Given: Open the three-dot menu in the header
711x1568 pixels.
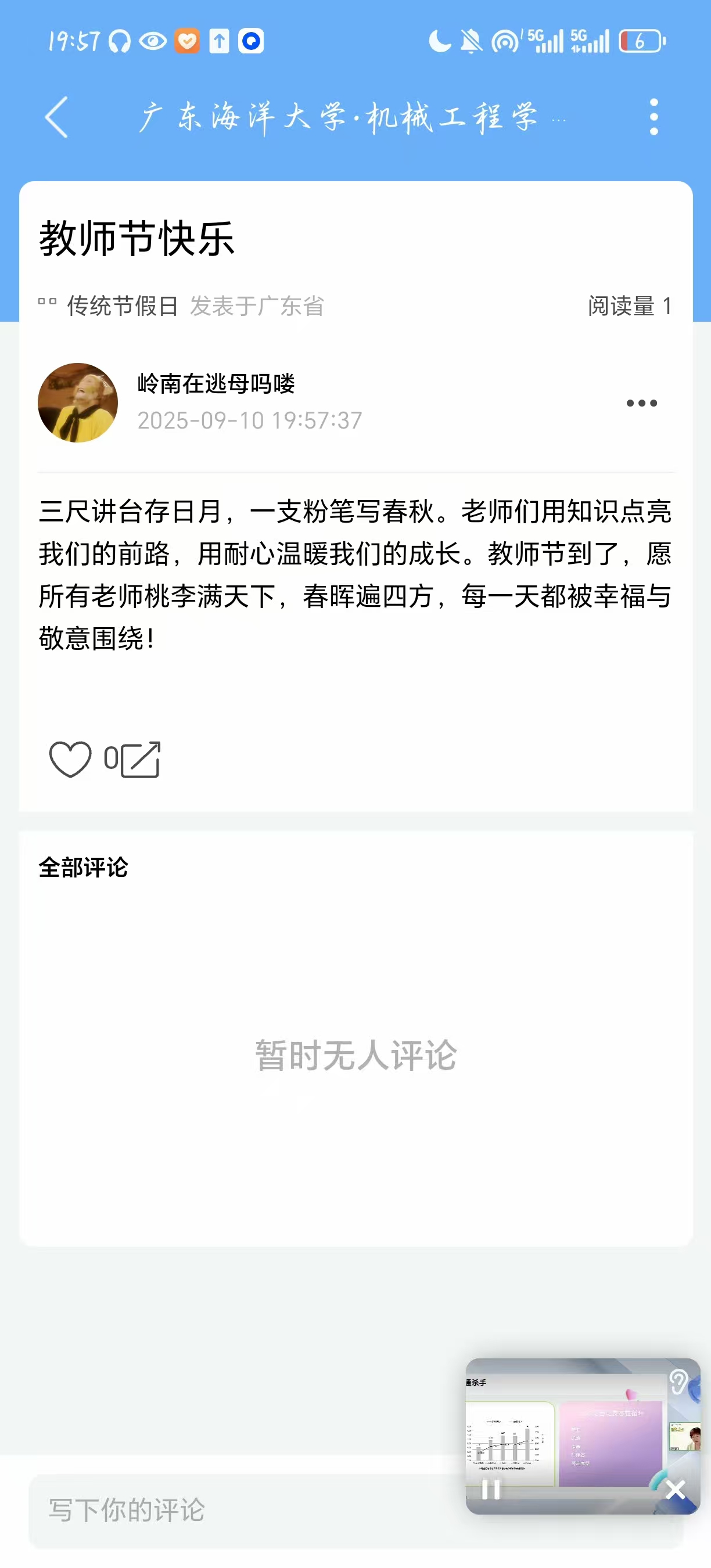Looking at the screenshot, I should [x=653, y=117].
